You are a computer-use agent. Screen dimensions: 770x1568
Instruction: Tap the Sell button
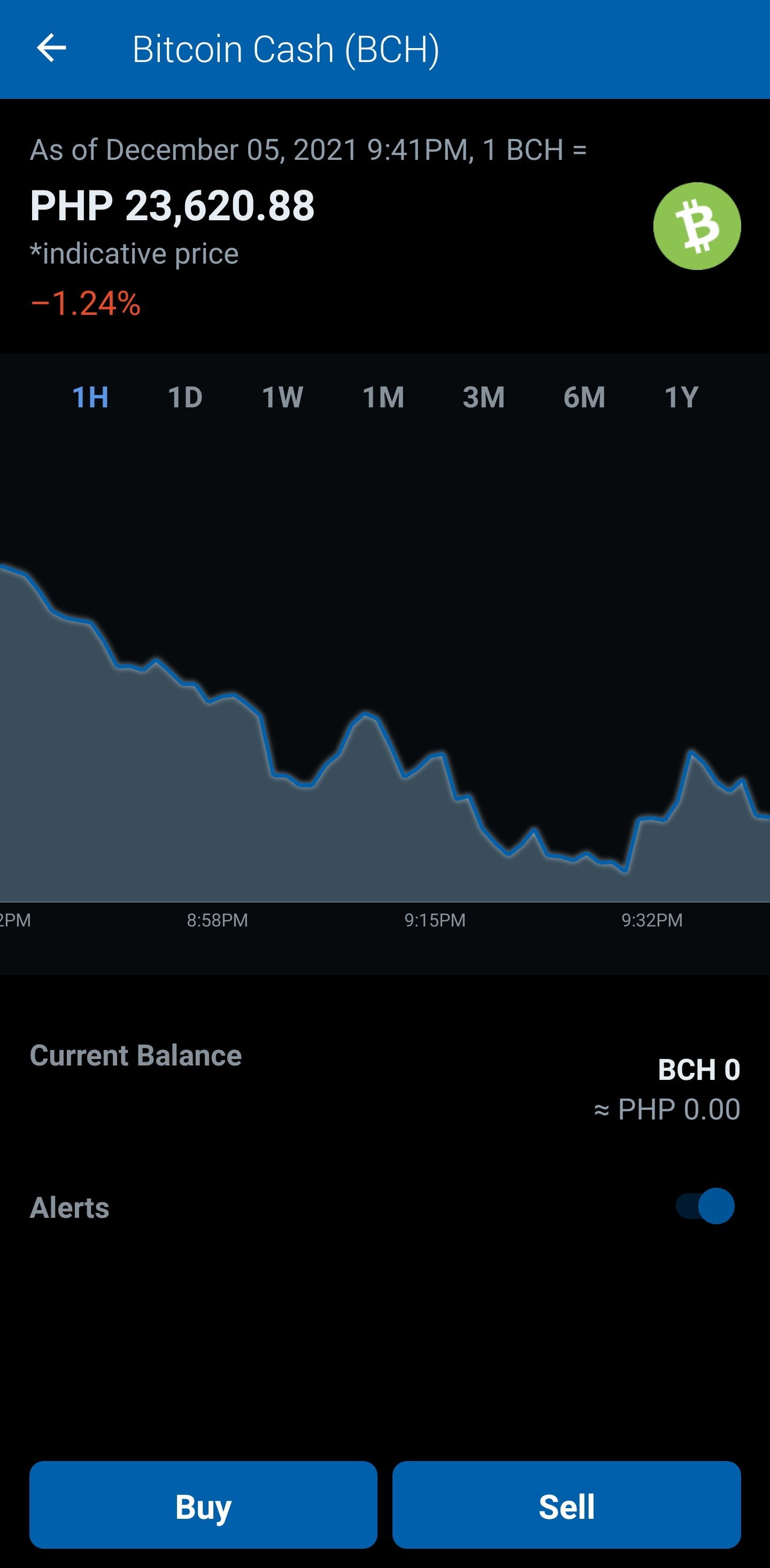567,1505
